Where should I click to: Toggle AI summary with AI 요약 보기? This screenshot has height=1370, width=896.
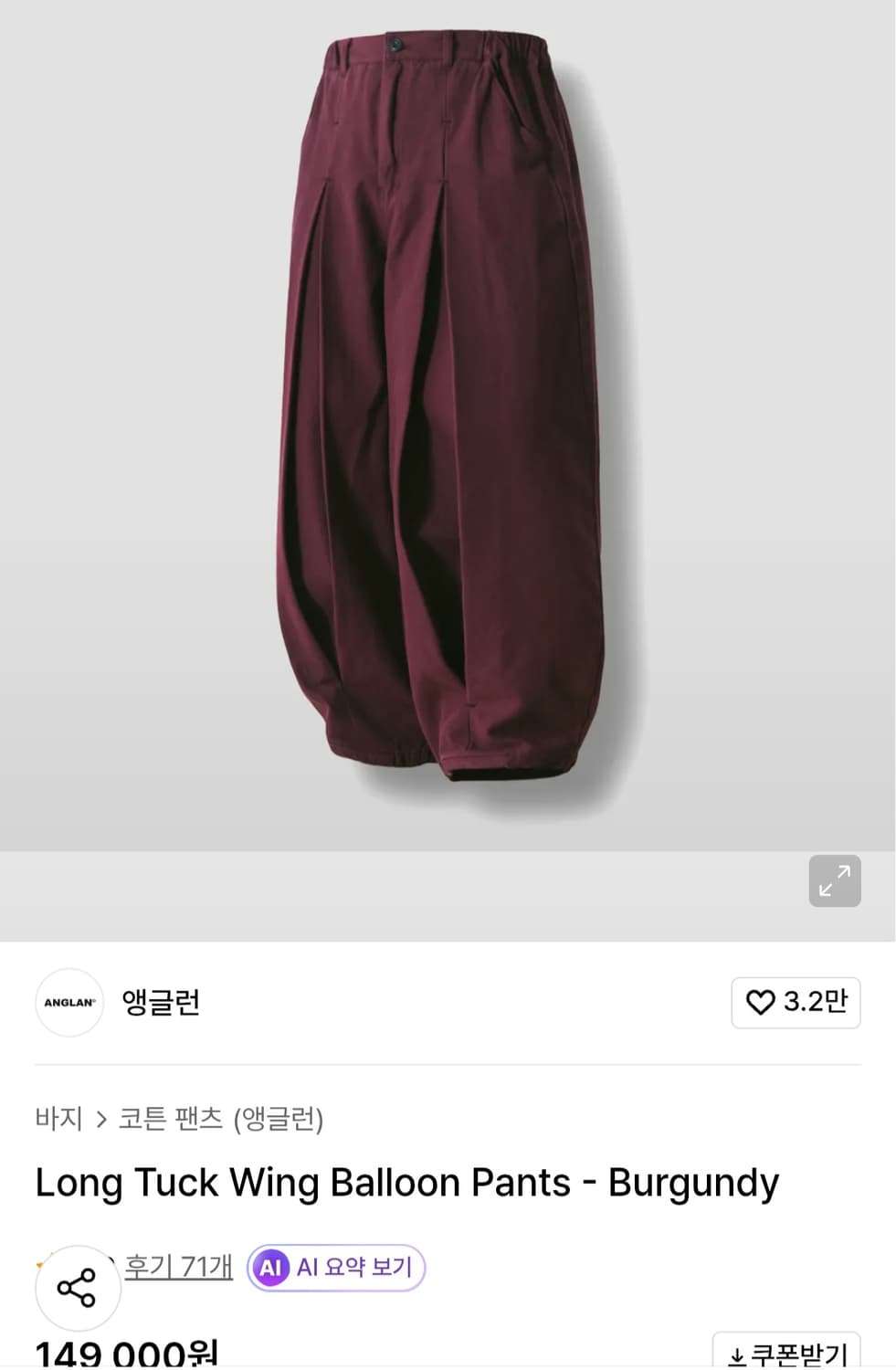pyautogui.click(x=334, y=1267)
